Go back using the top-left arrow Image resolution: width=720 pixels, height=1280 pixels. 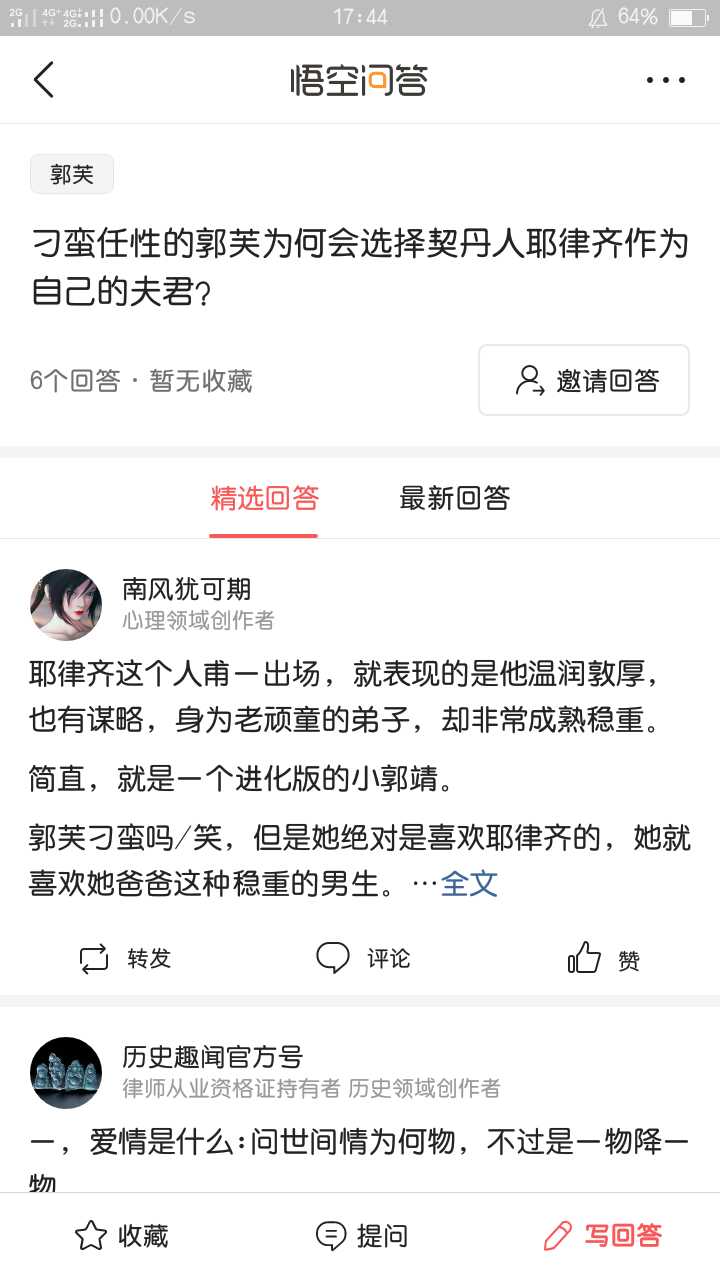click(x=44, y=79)
